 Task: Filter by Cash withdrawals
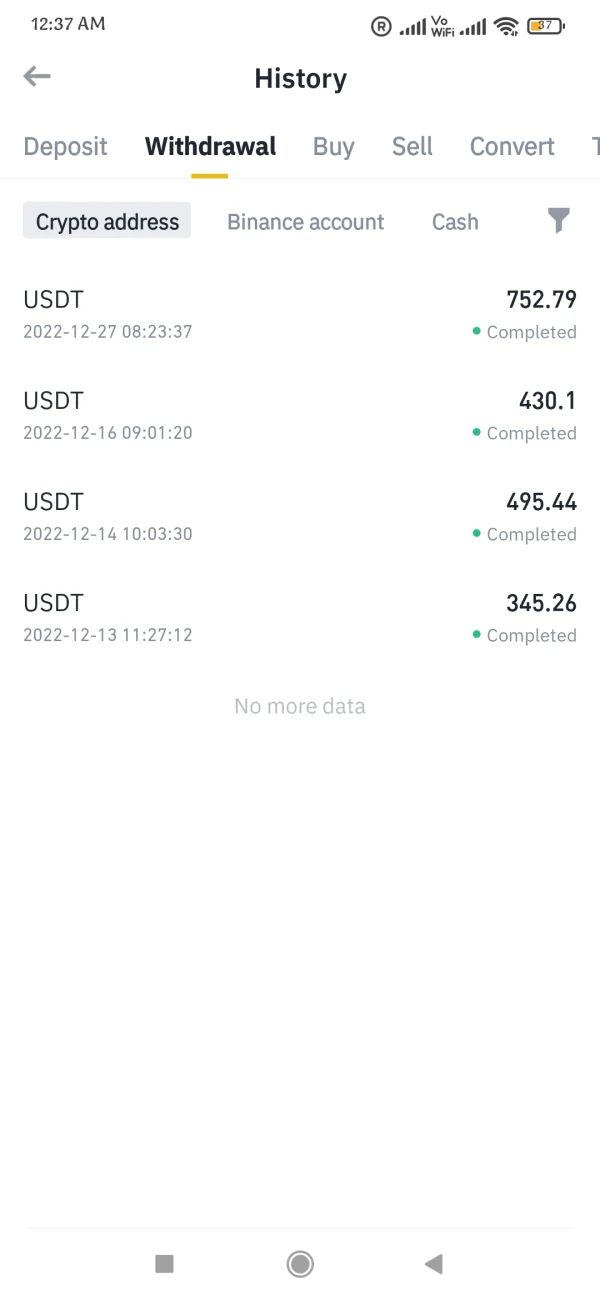[x=455, y=222]
